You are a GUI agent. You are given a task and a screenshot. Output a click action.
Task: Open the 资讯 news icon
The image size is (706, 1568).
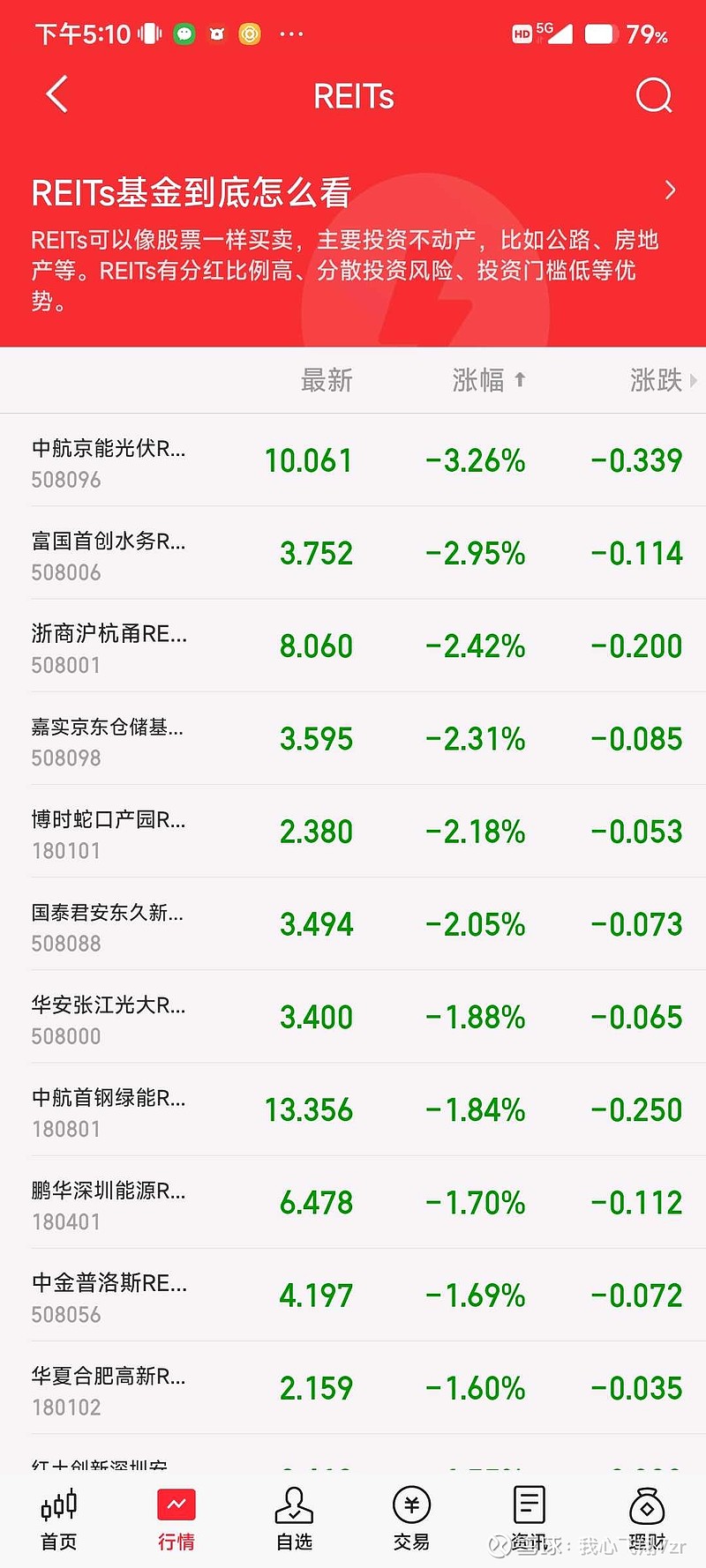(529, 1517)
